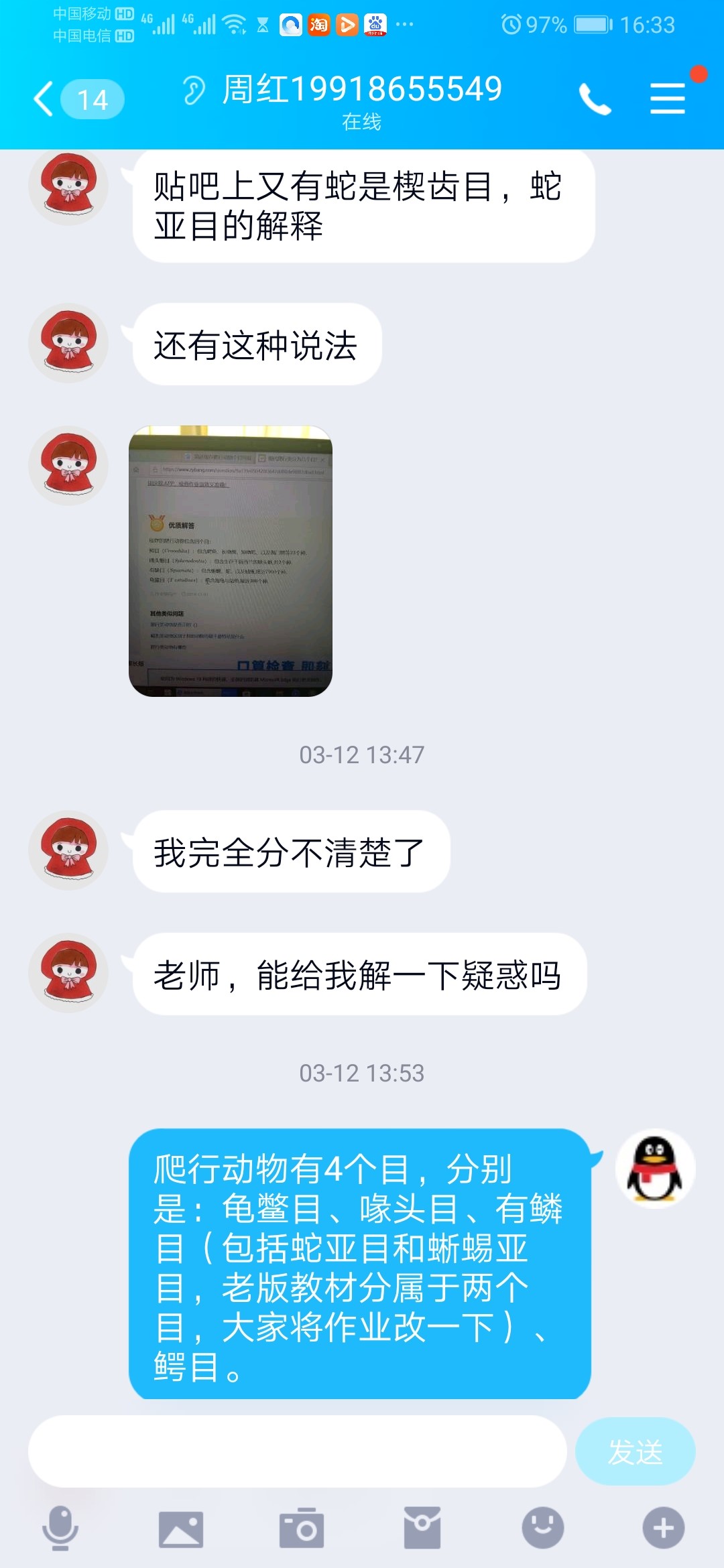Start a voice call with 周红

(x=595, y=100)
